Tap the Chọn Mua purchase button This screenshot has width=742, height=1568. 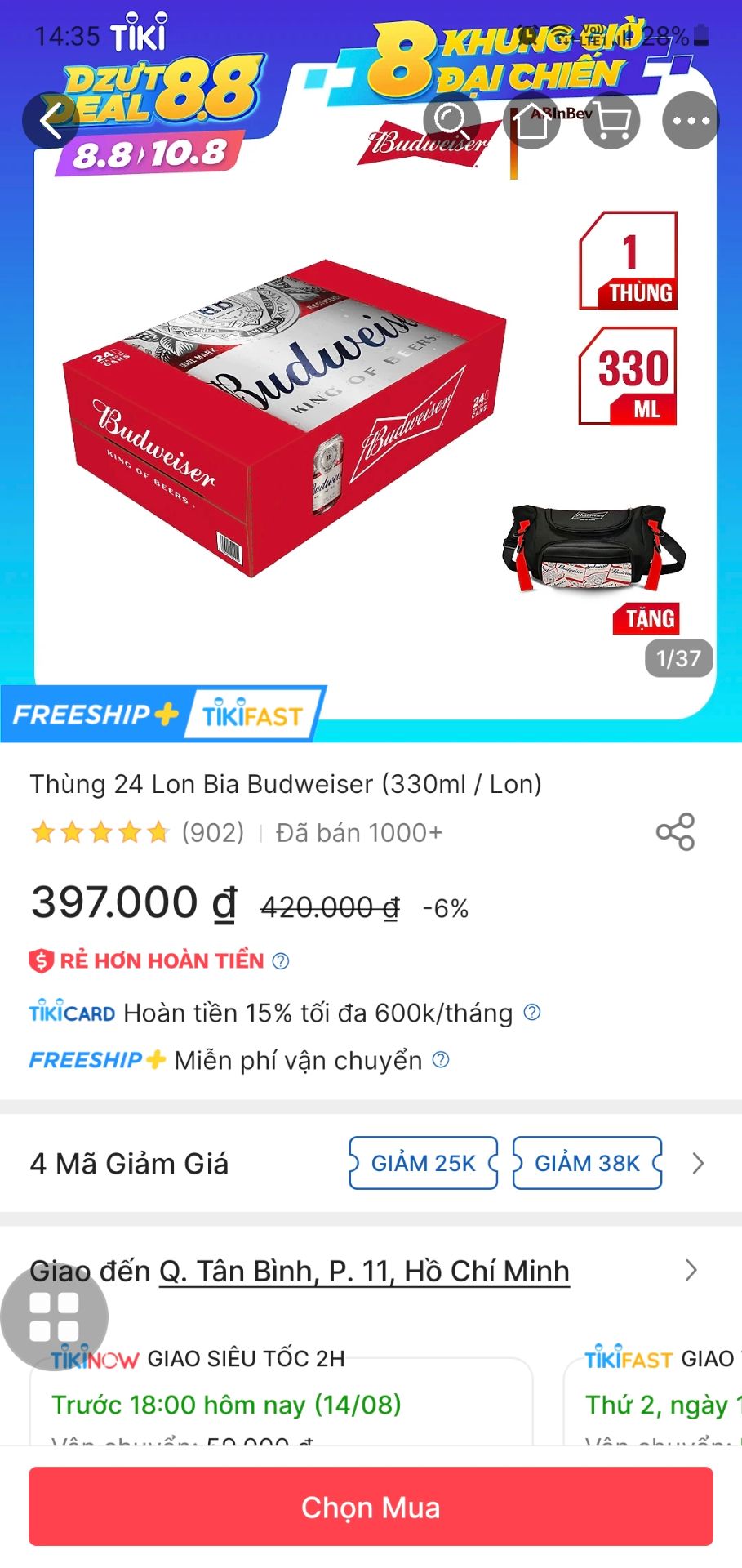(x=371, y=1507)
